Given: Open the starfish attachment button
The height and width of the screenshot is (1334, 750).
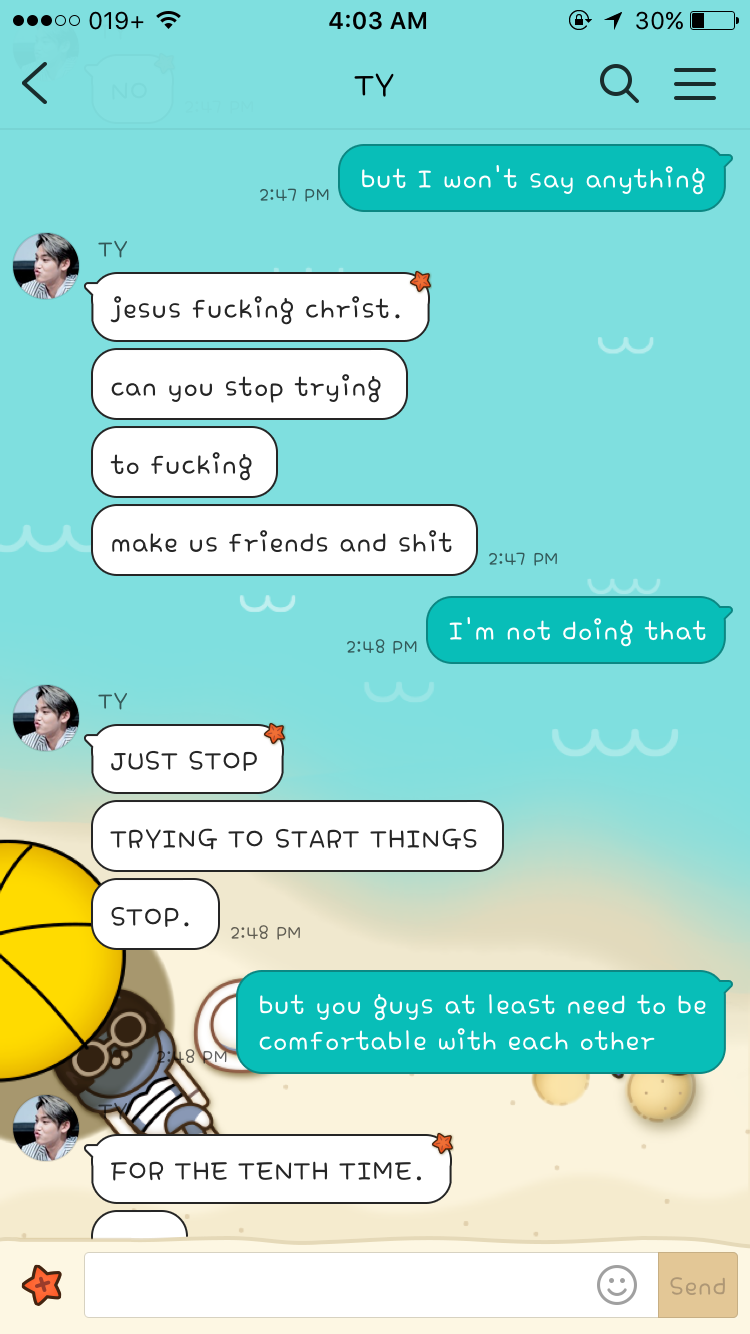Looking at the screenshot, I should tap(42, 1285).
